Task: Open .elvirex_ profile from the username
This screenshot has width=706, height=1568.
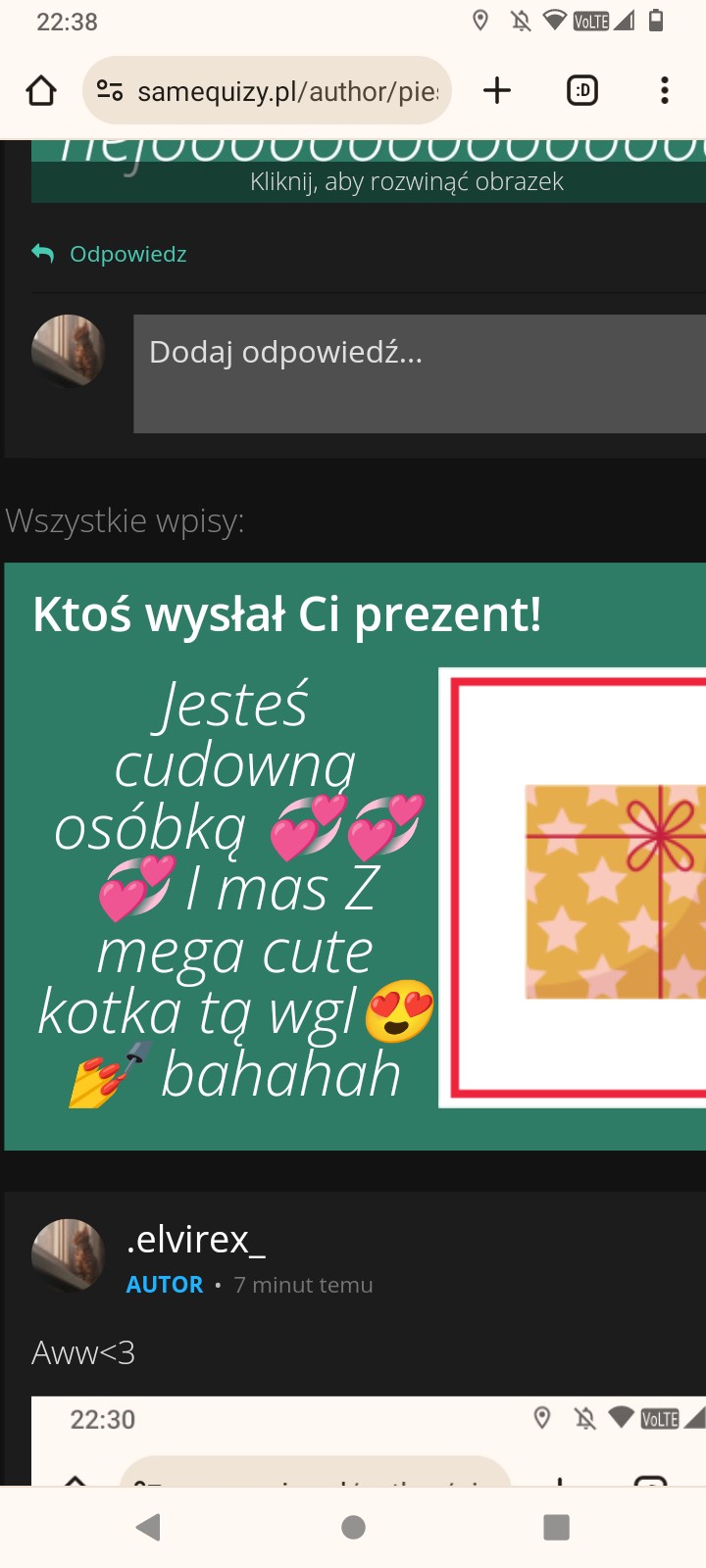Action: coord(195,1240)
